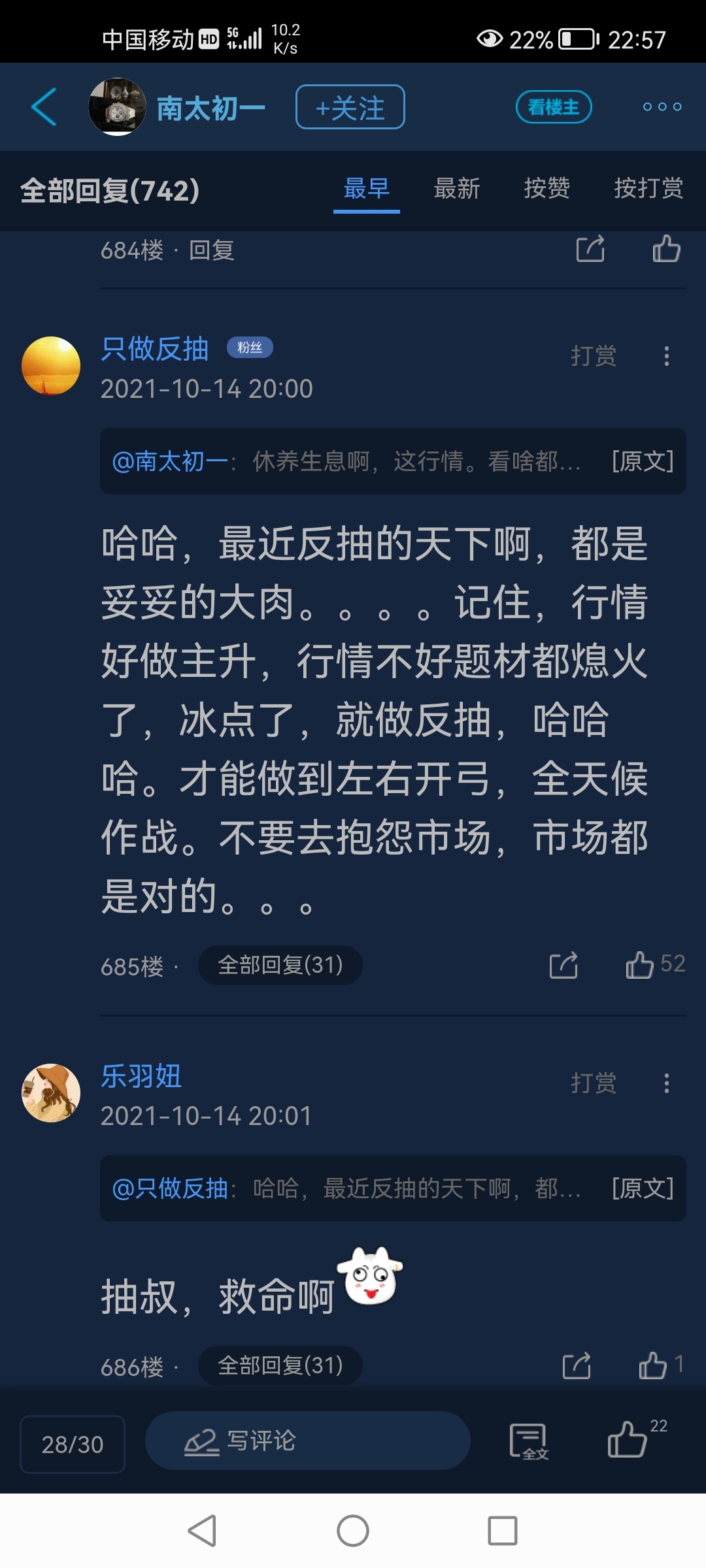Share the 685楼 comment

tap(563, 965)
